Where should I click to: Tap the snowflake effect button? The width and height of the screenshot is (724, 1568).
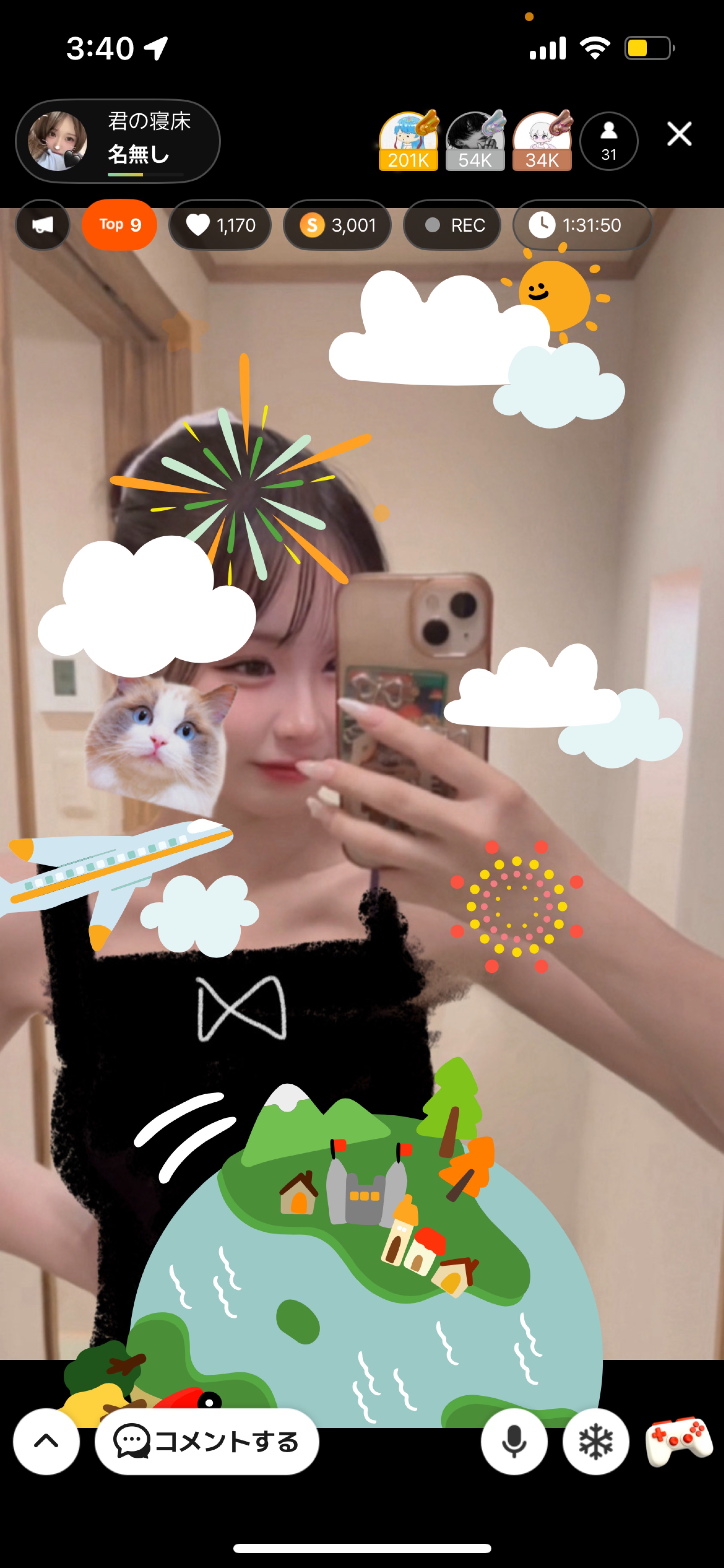click(x=596, y=1441)
